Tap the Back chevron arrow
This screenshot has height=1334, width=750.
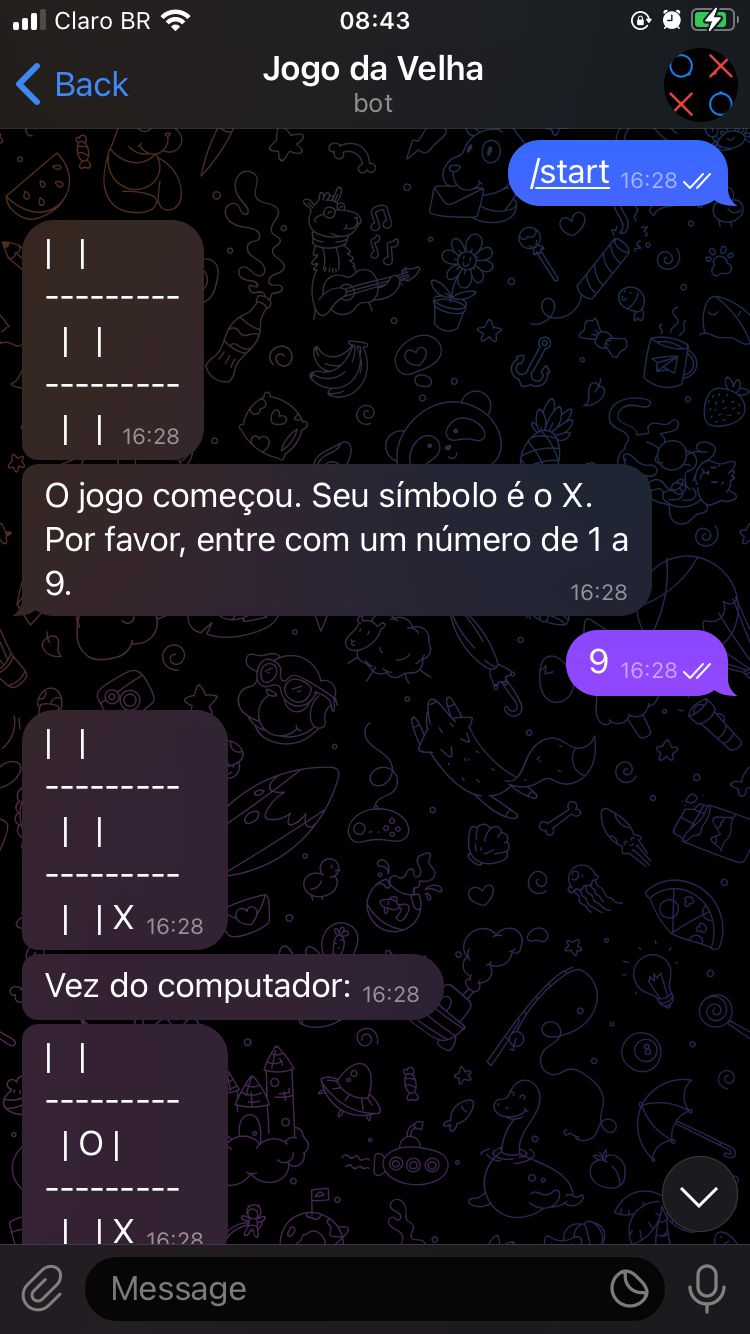27,84
